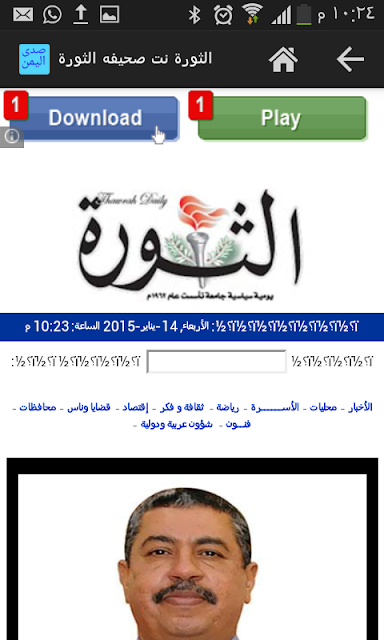Open the ثقافة و فكر link
Screen dimensions: 384x640
point(182,407)
